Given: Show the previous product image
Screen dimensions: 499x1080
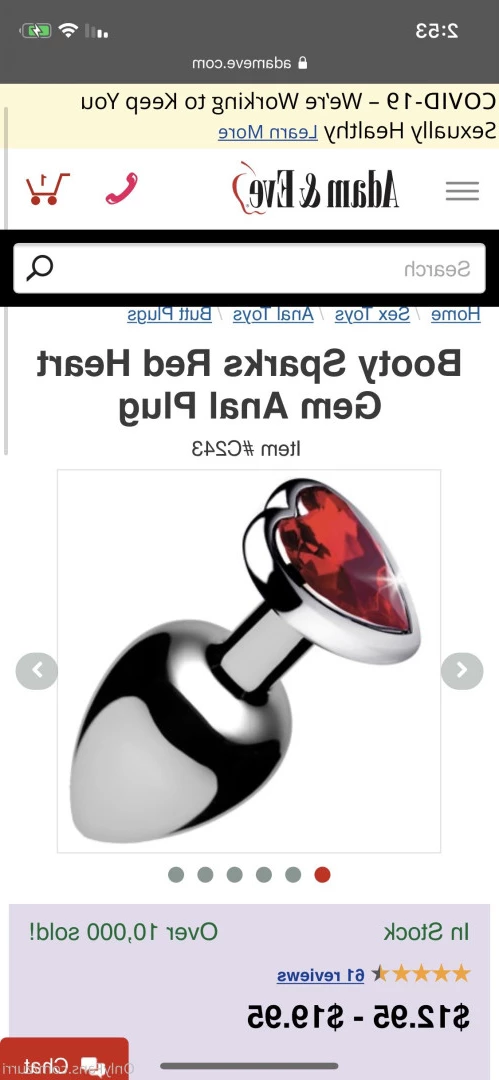Looking at the screenshot, I should pos(462,670).
